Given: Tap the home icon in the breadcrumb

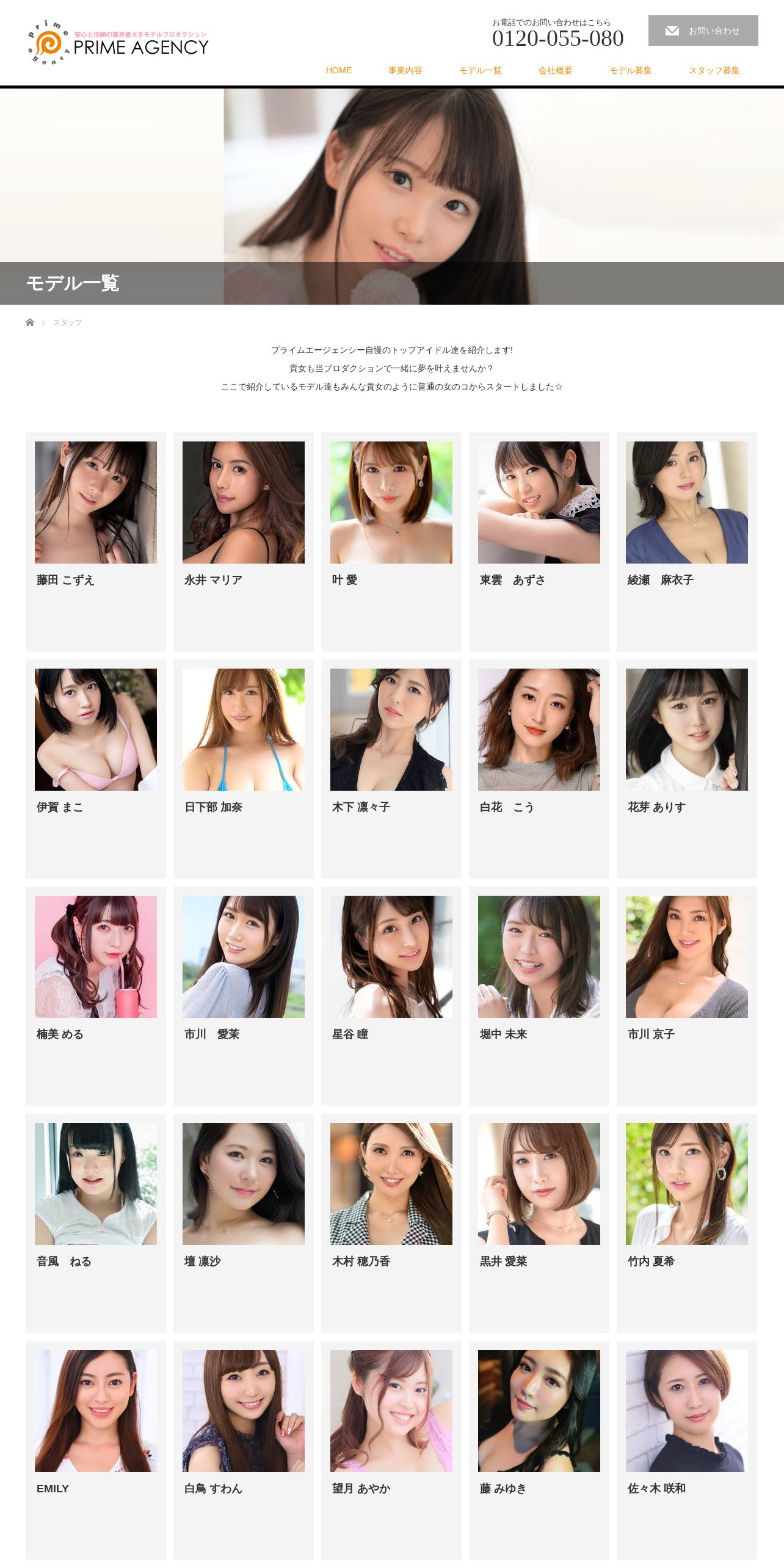Looking at the screenshot, I should (30, 322).
